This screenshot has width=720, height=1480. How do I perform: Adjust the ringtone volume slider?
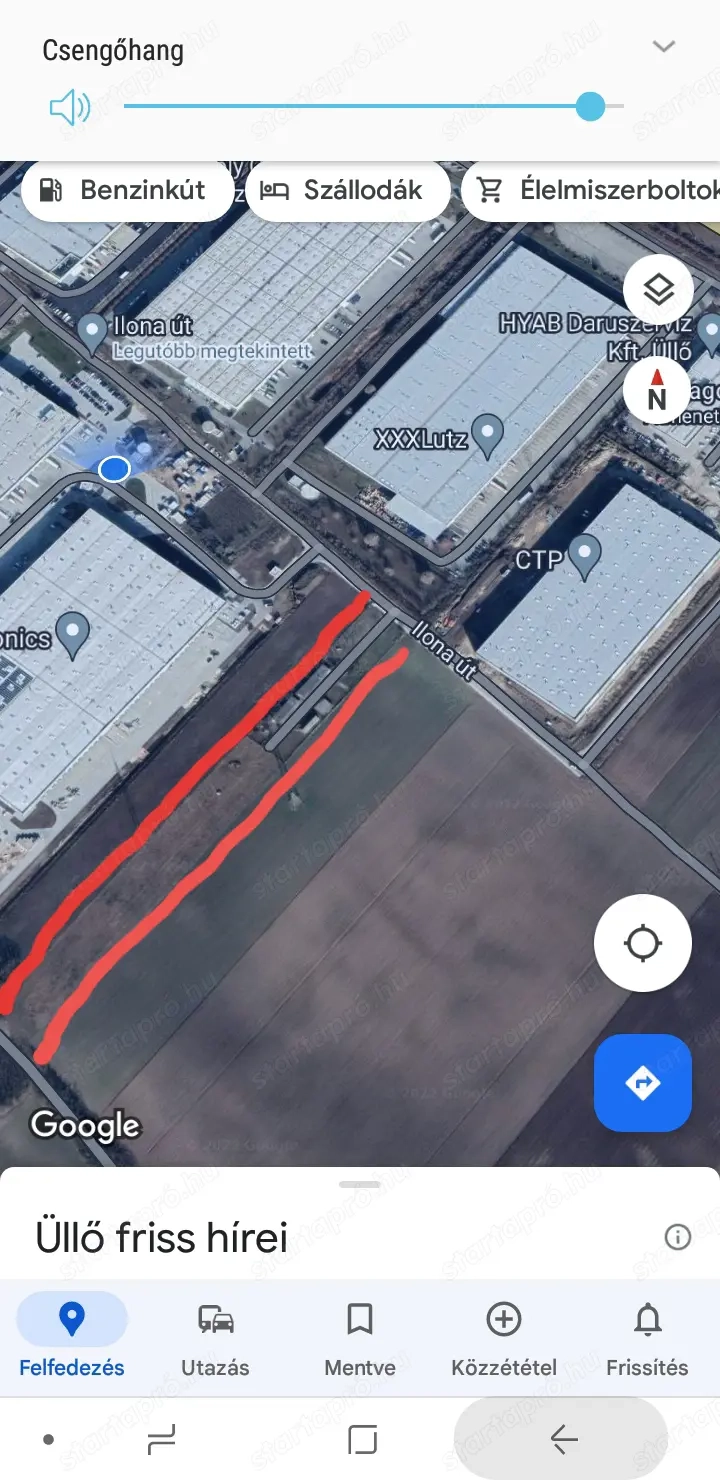590,105
